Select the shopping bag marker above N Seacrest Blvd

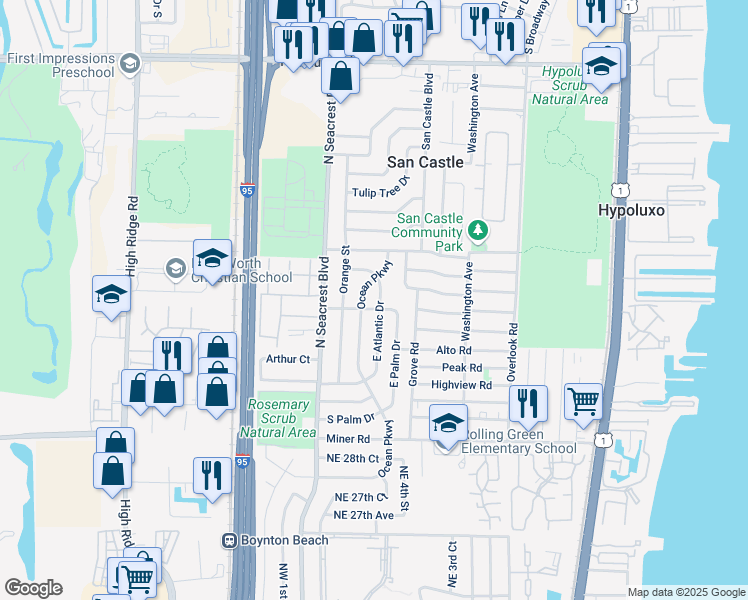click(341, 75)
